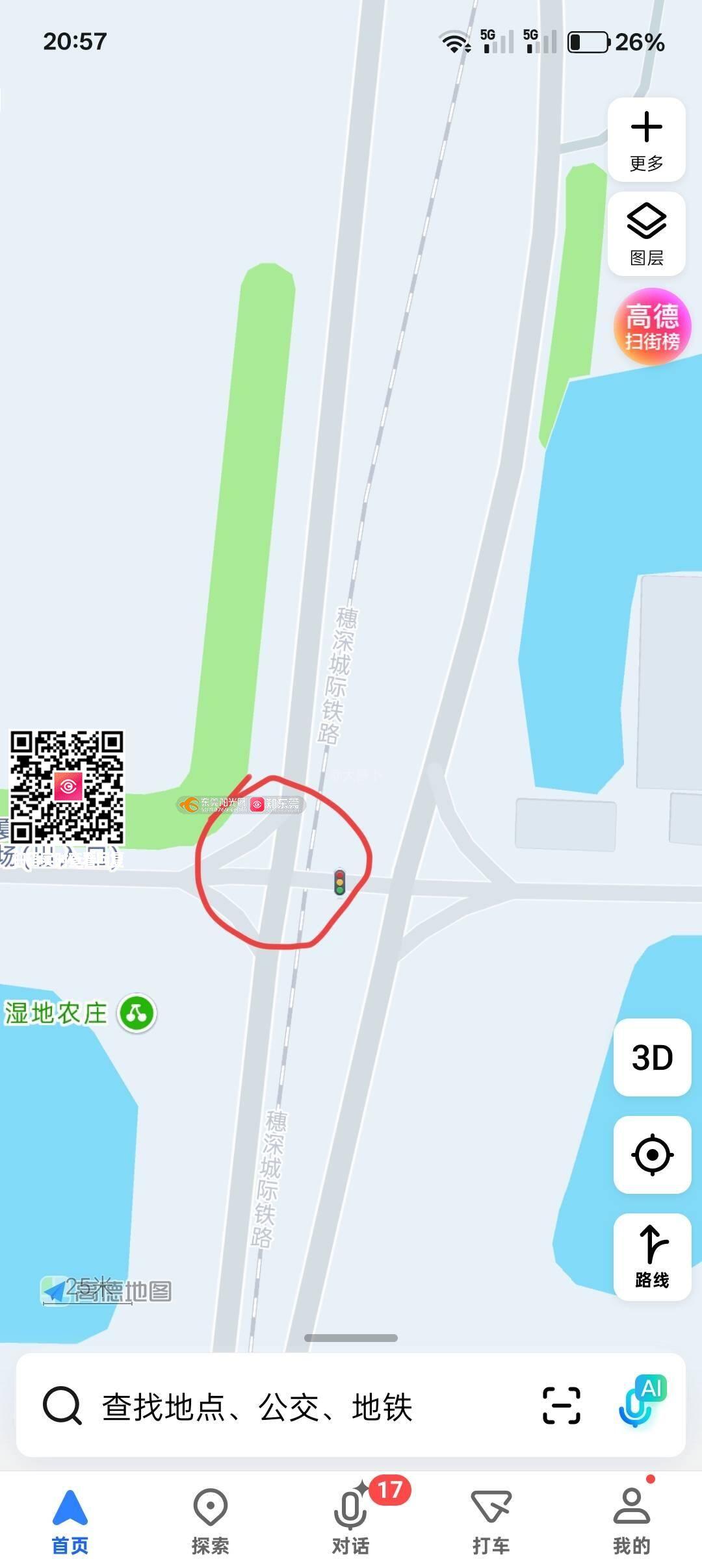Open the 我的 profile tab
Image resolution: width=702 pixels, height=1568 pixels.
[632, 1521]
